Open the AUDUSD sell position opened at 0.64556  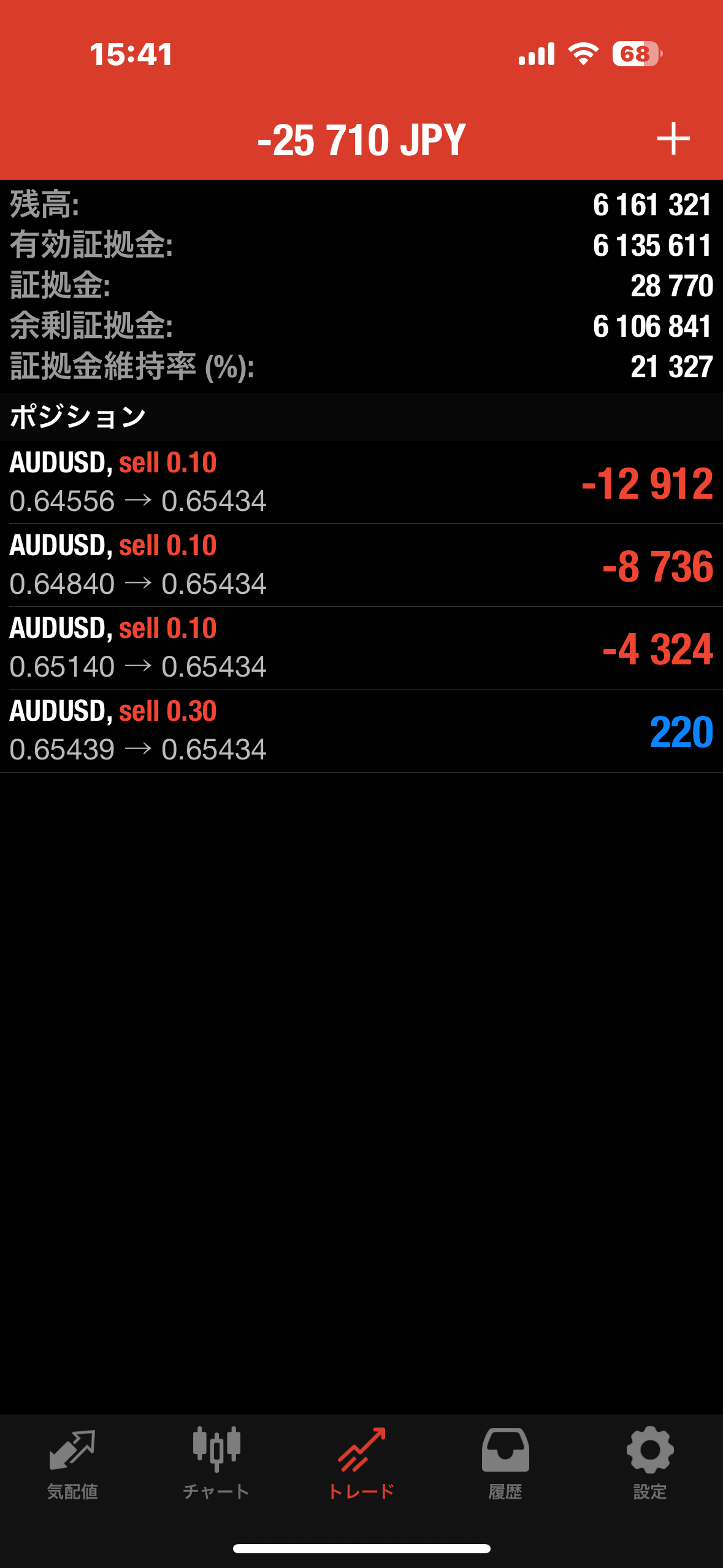tap(361, 482)
